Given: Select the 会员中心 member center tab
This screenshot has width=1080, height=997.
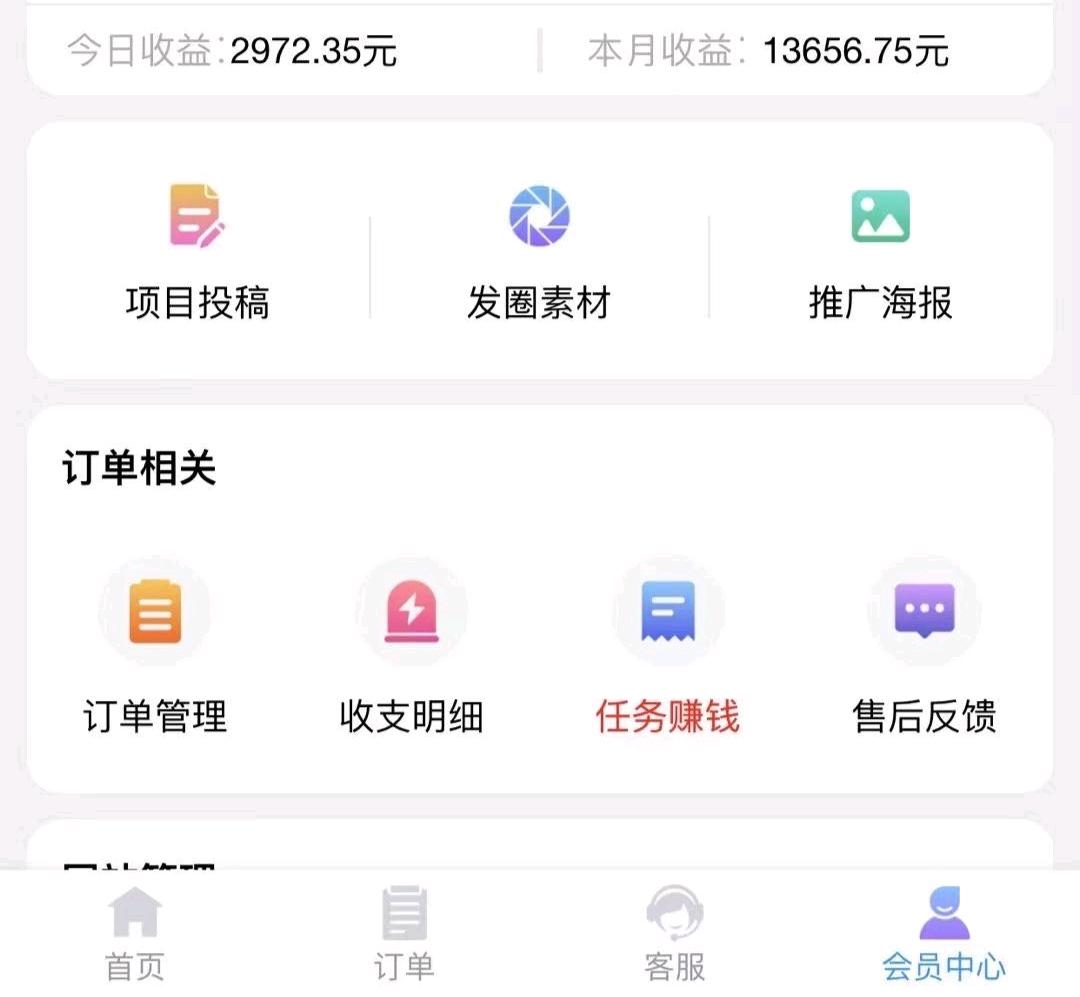Looking at the screenshot, I should [x=943, y=933].
